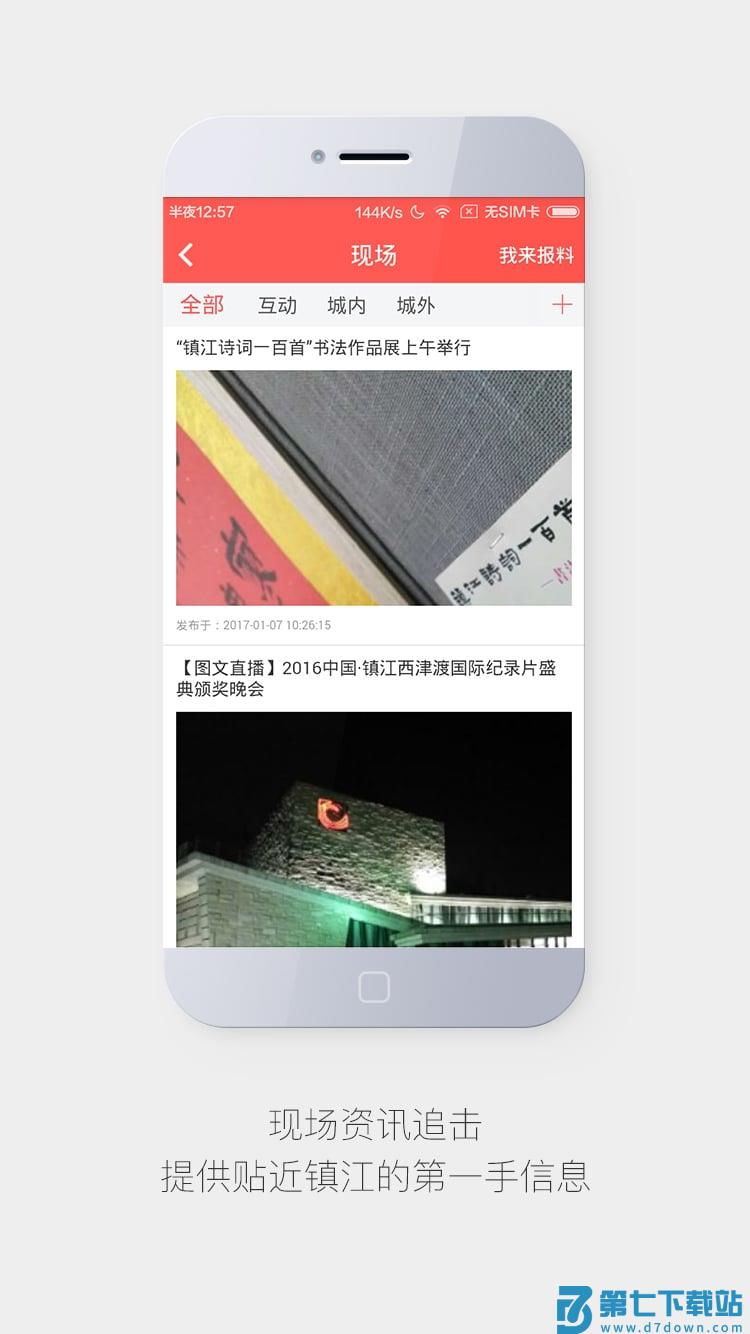Image resolution: width=750 pixels, height=1334 pixels.
Task: Tap the calligraphy exhibition photo thumbnail
Action: pos(374,488)
